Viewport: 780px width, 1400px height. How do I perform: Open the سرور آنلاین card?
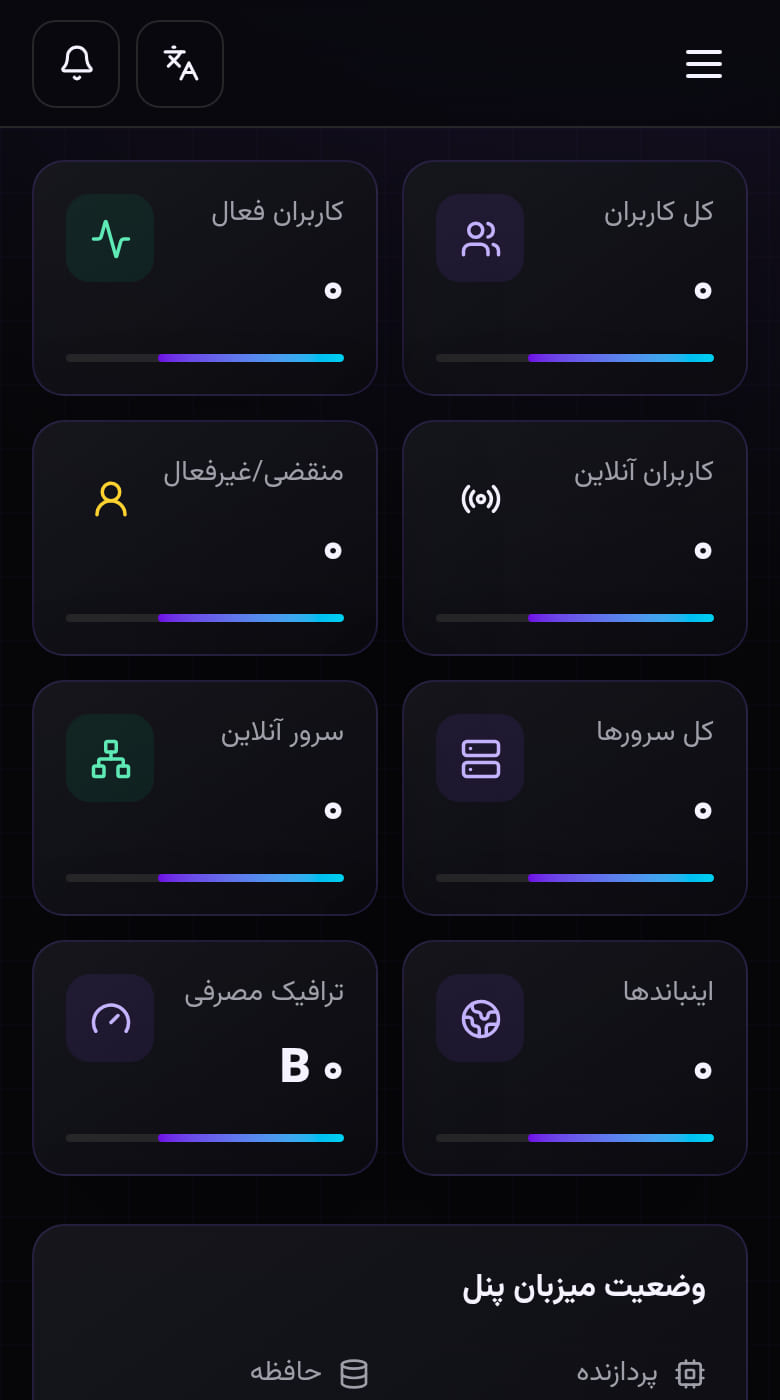tap(205, 798)
